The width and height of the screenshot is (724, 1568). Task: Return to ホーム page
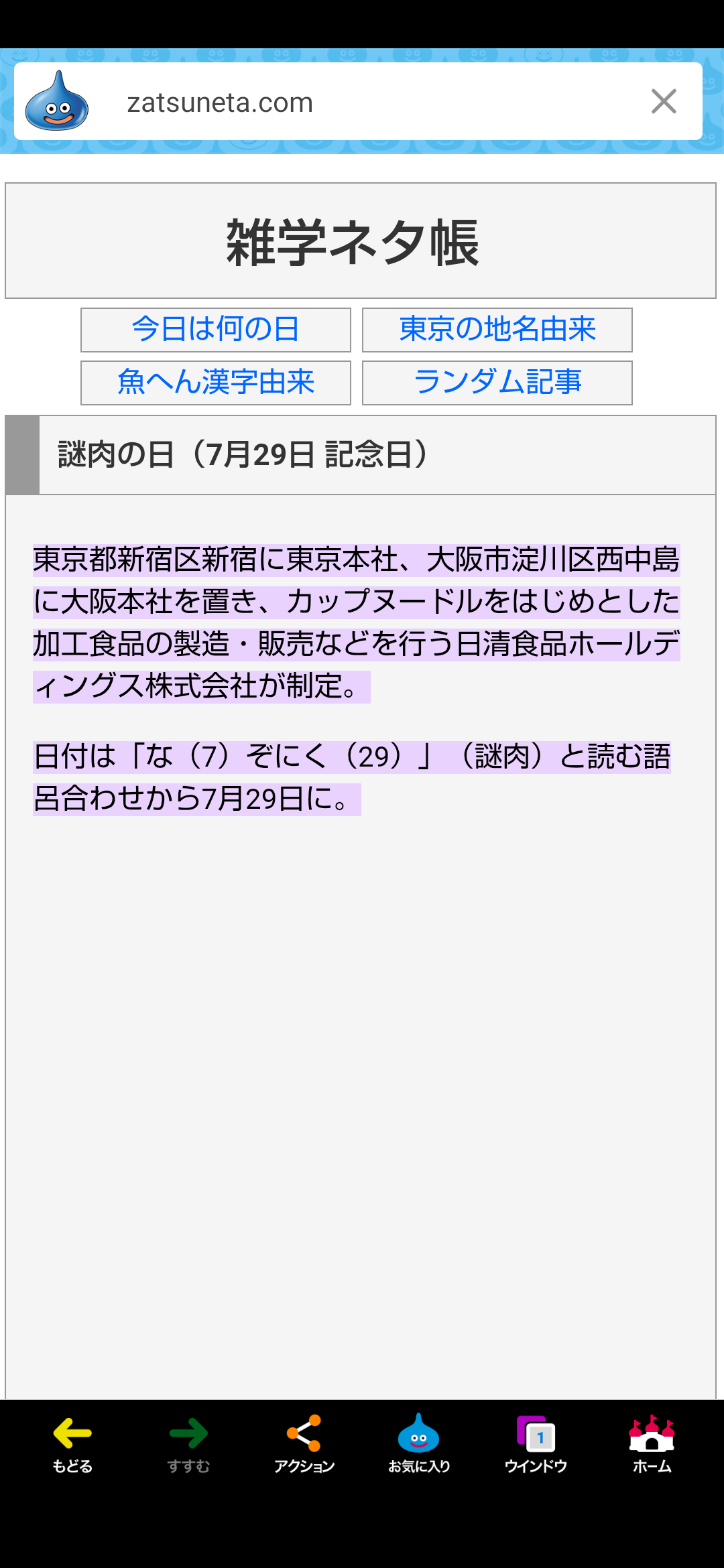652,1444
